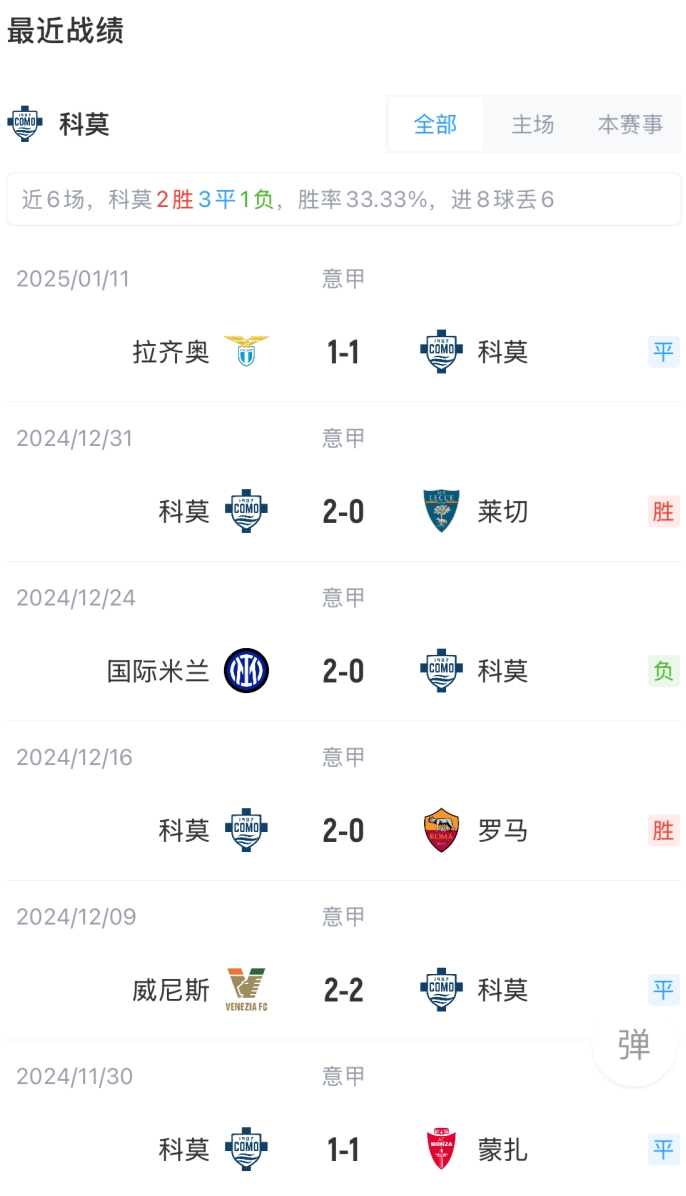Screen dimensions: 686x1196
Task: Open the 科莫 vs 莱切 2-0 match
Action: (x=343, y=512)
